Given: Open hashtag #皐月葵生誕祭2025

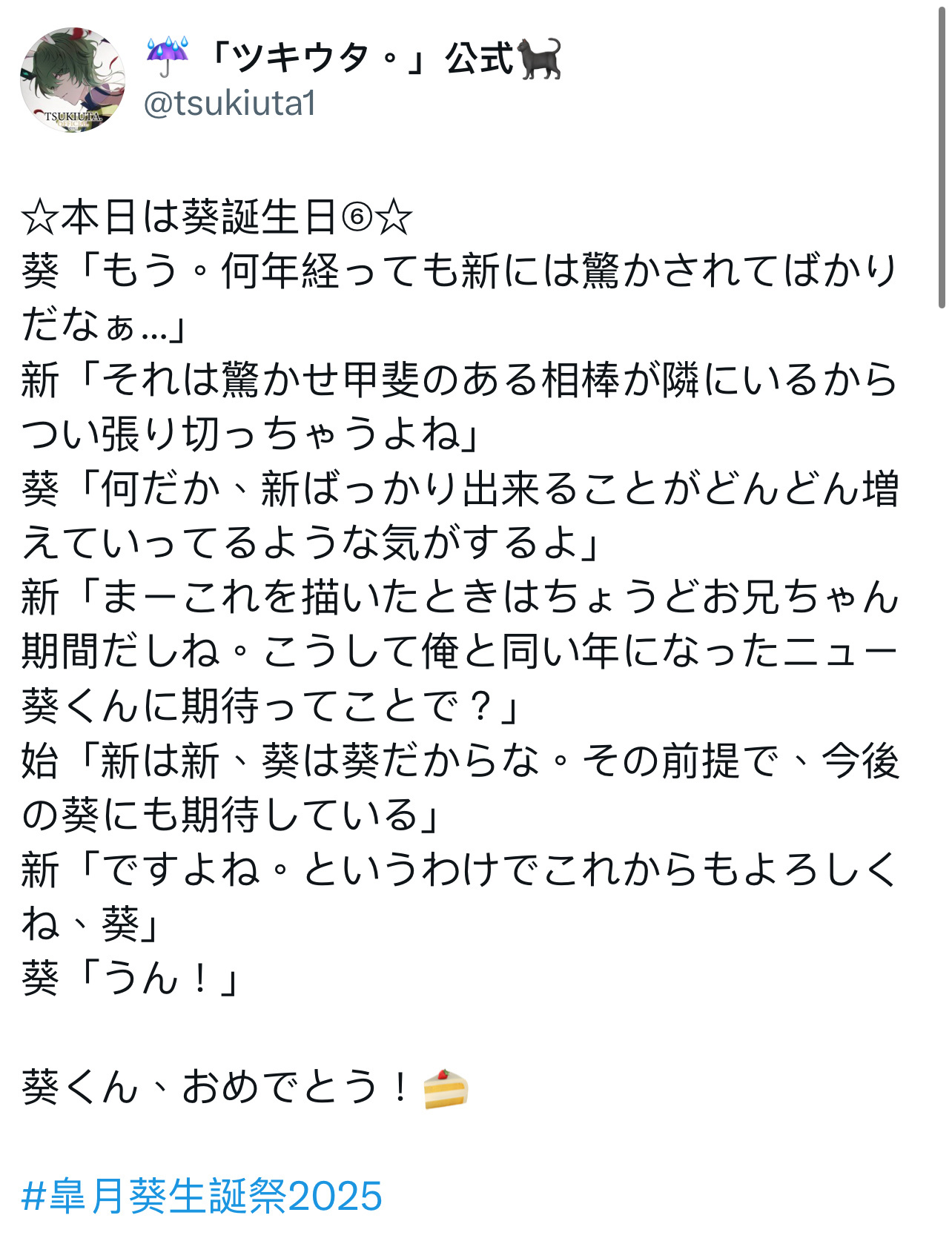Looking at the screenshot, I should 202,1196.
